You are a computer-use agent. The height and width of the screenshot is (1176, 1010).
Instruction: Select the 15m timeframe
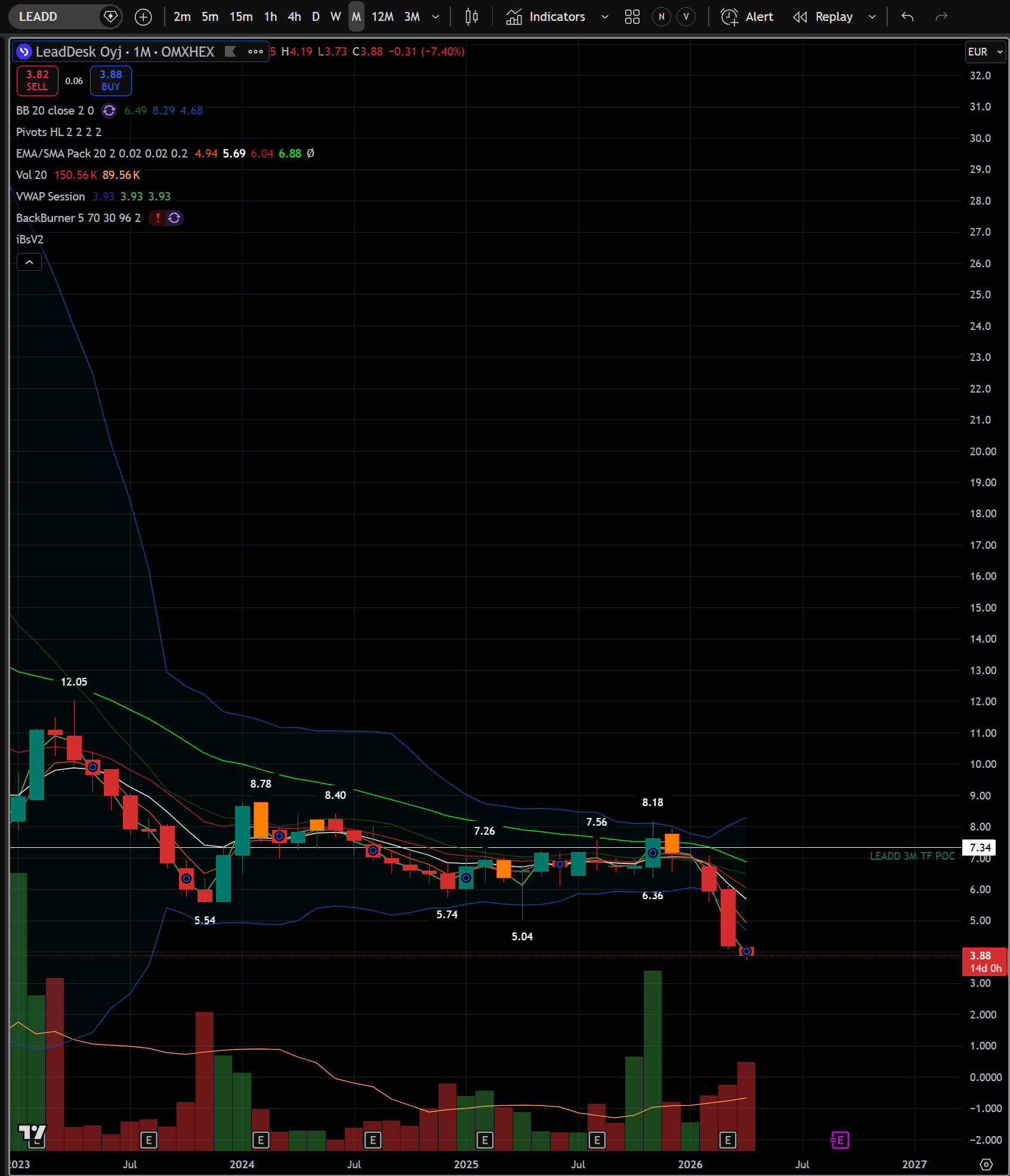click(x=241, y=17)
